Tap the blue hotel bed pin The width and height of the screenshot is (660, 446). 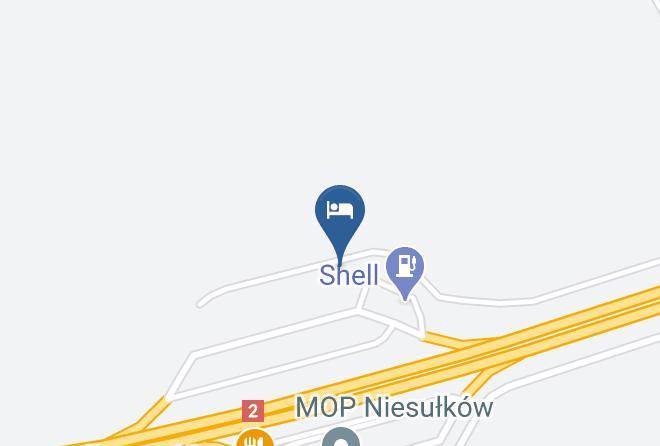(340, 212)
